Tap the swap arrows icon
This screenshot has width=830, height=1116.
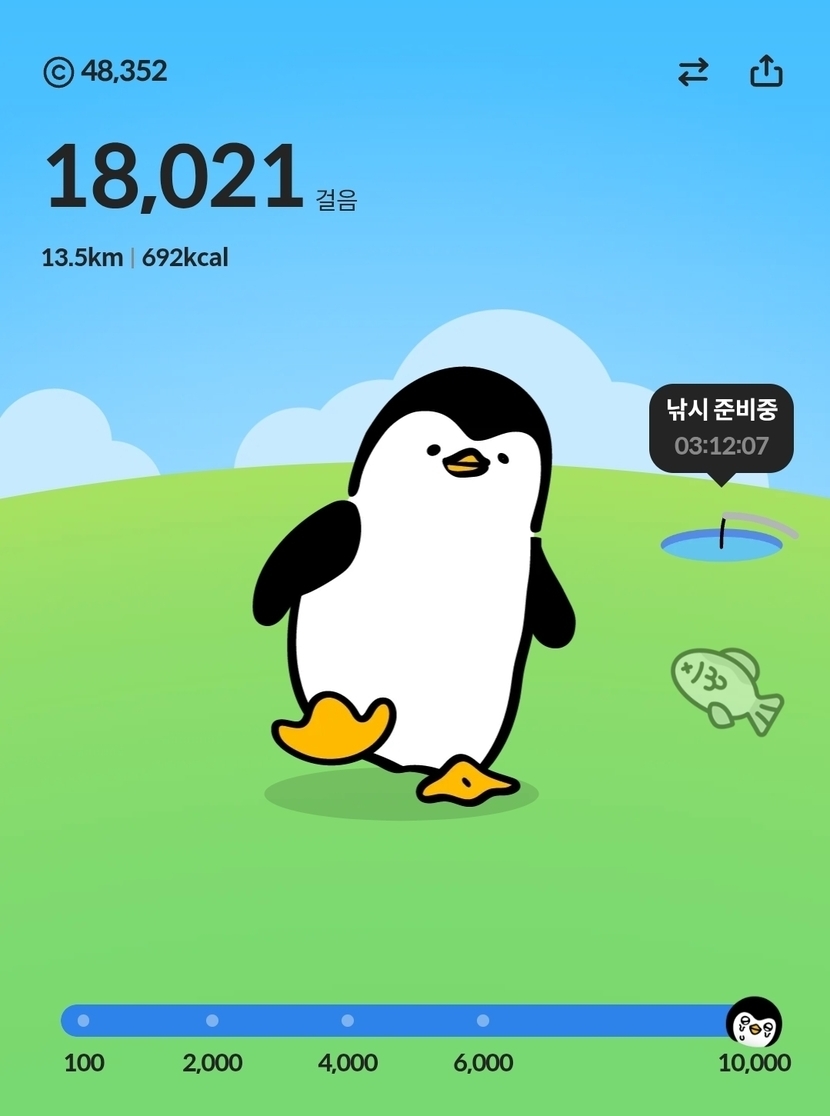tap(693, 72)
